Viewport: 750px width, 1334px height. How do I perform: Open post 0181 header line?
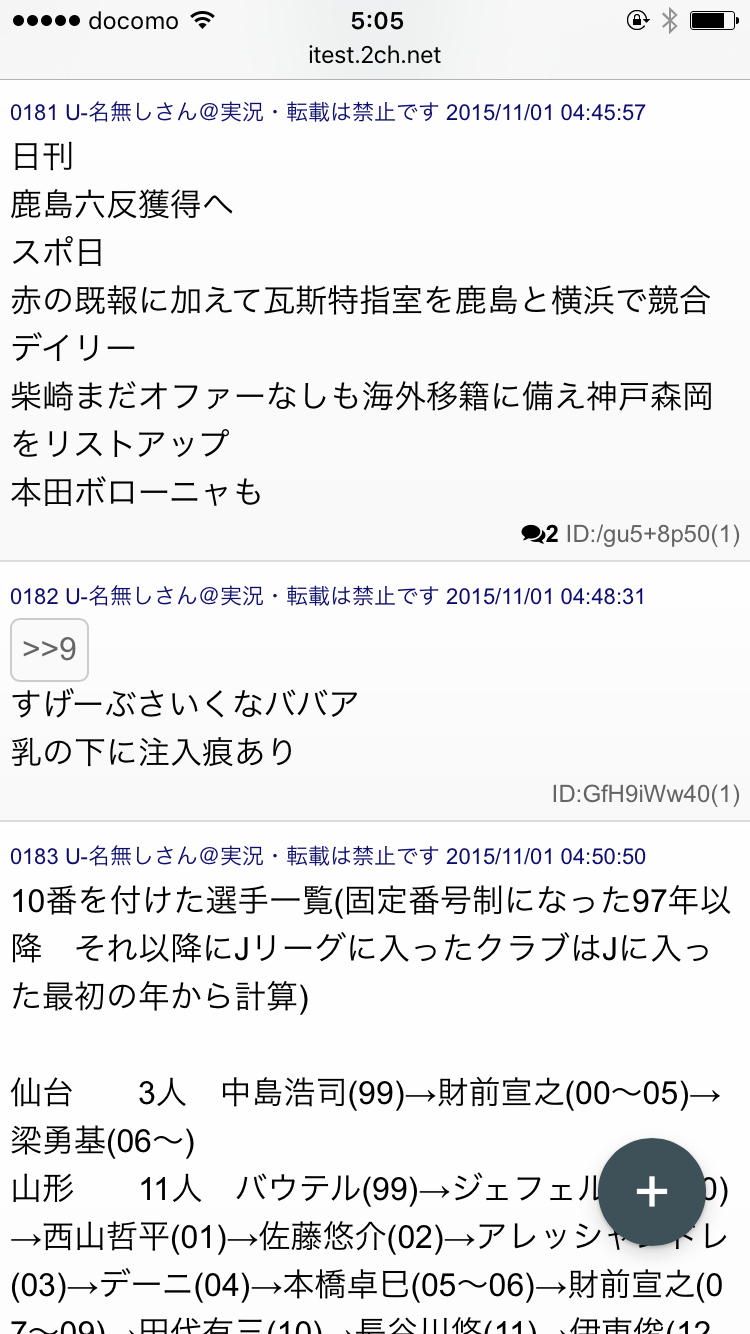[328, 113]
